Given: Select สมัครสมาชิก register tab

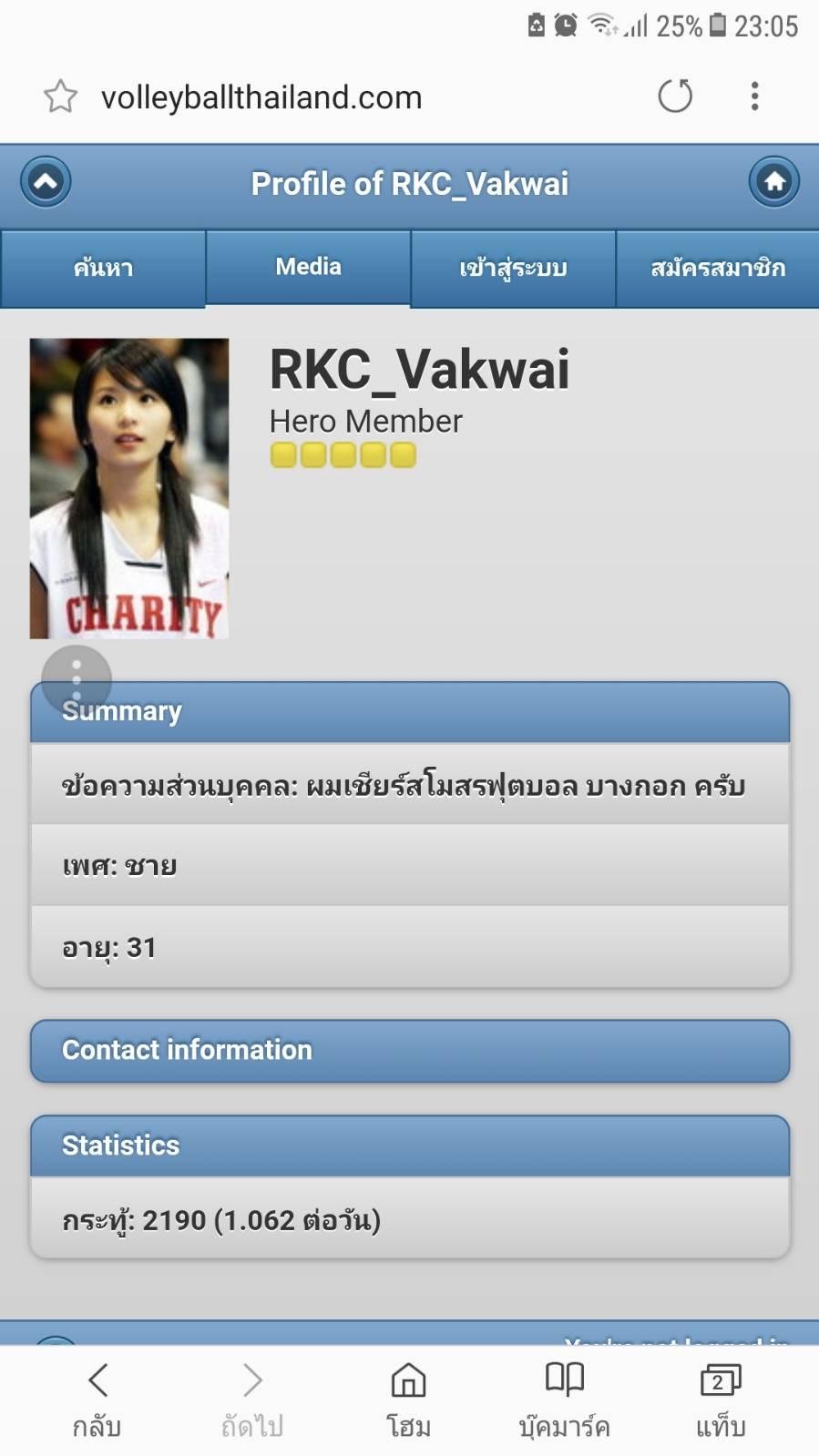Looking at the screenshot, I should 718,268.
